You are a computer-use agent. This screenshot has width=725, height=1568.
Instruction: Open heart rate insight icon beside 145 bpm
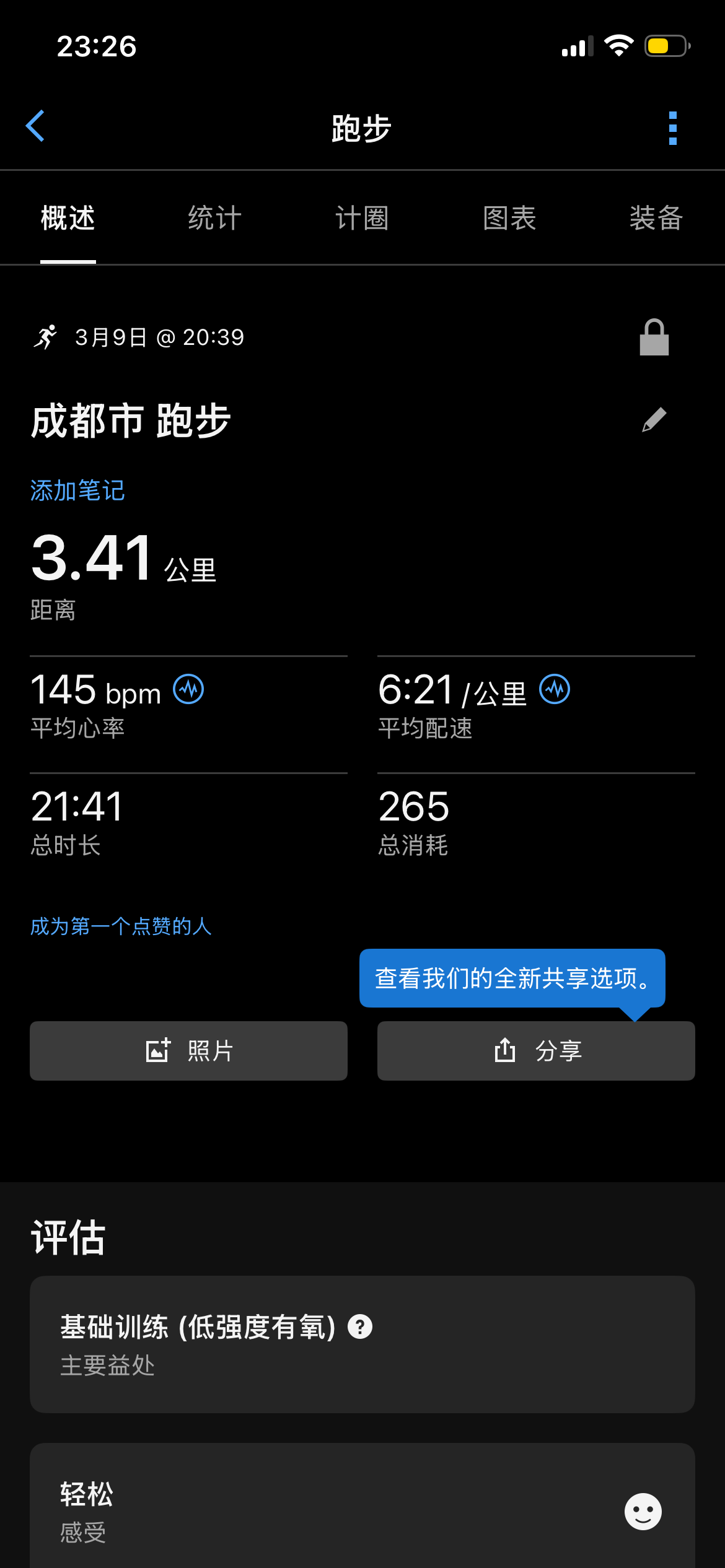click(188, 689)
